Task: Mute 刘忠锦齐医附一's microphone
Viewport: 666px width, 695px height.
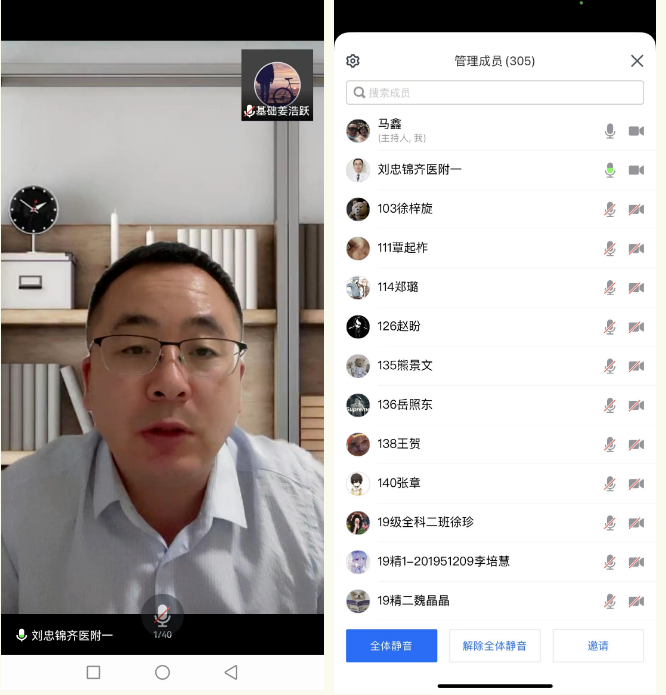Action: (610, 170)
